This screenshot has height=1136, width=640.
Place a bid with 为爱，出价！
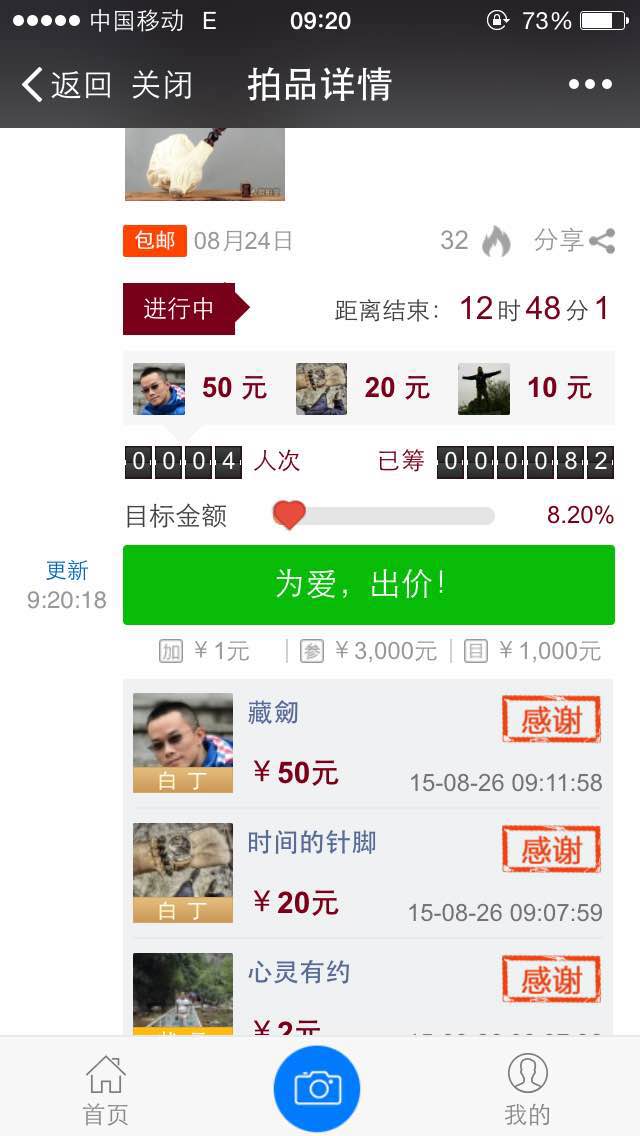[368, 585]
